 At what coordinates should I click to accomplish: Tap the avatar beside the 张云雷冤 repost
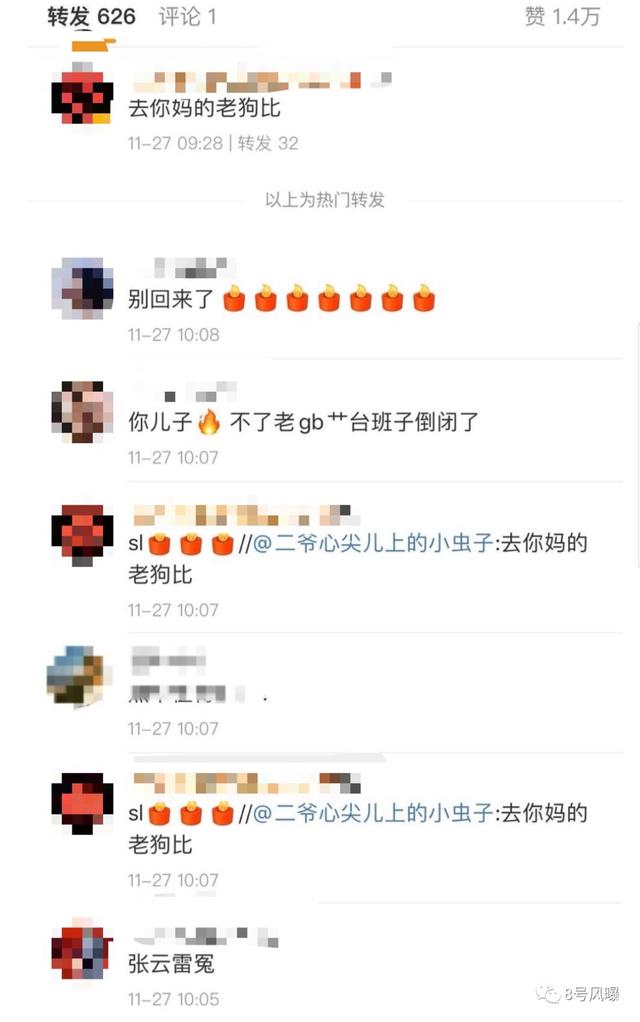pos(80,953)
